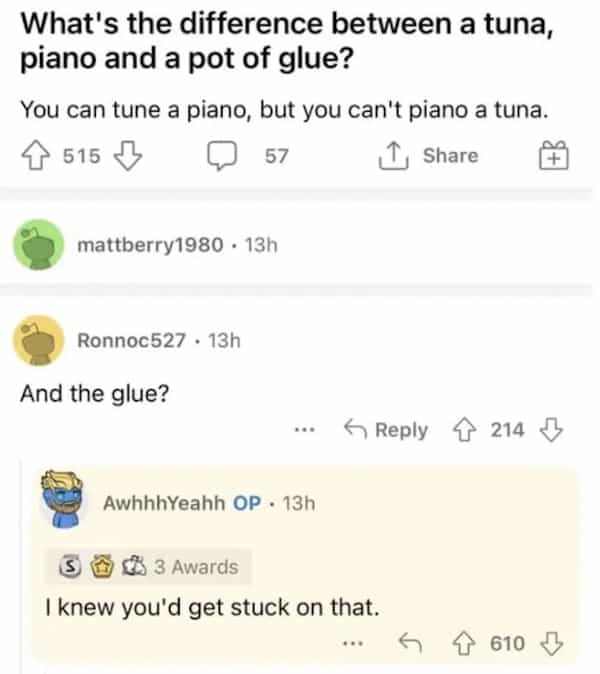The height and width of the screenshot is (674, 600).
Task: Downvote Ronnoc527's comment
Action: (x=550, y=430)
